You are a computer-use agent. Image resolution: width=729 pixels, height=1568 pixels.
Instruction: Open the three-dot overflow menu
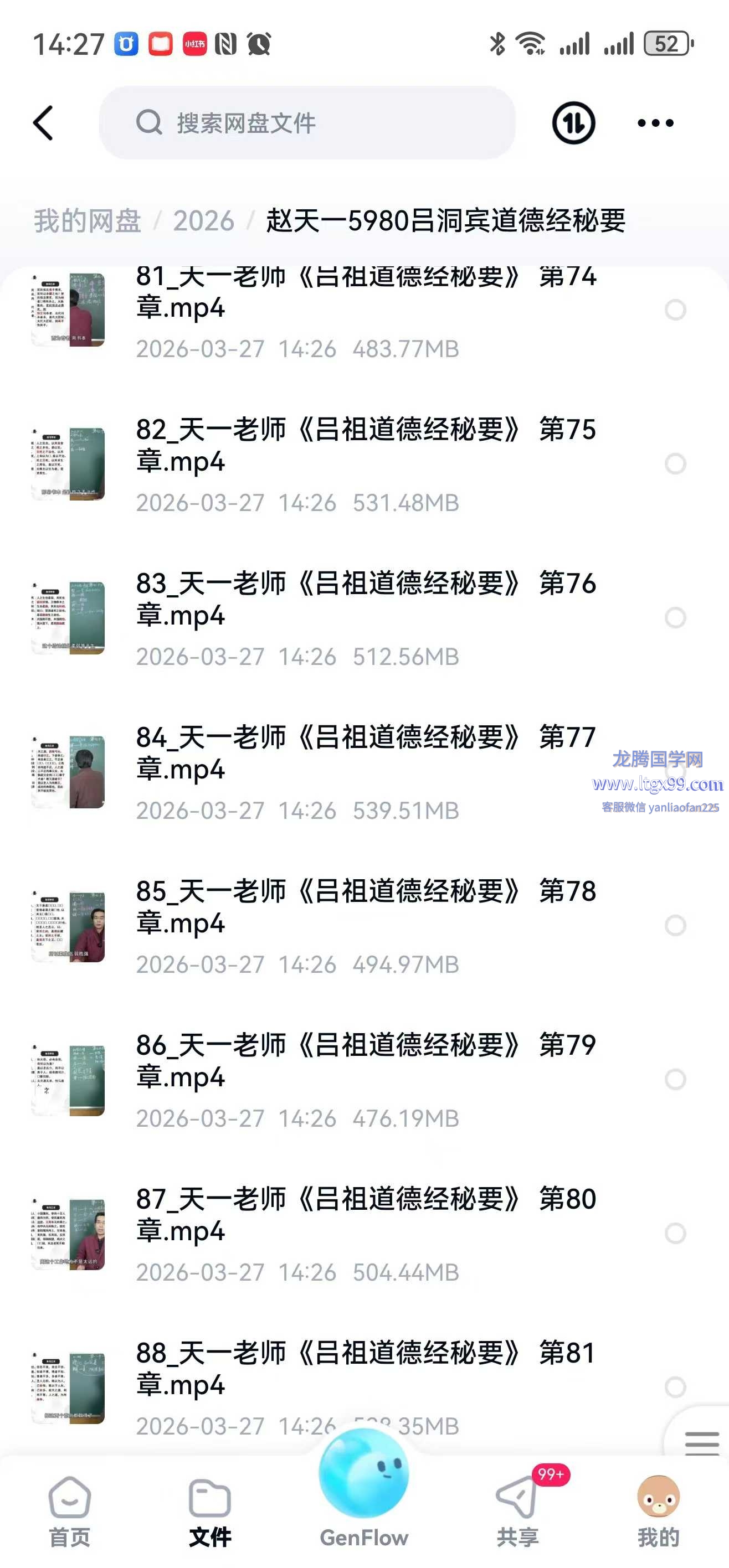point(655,123)
